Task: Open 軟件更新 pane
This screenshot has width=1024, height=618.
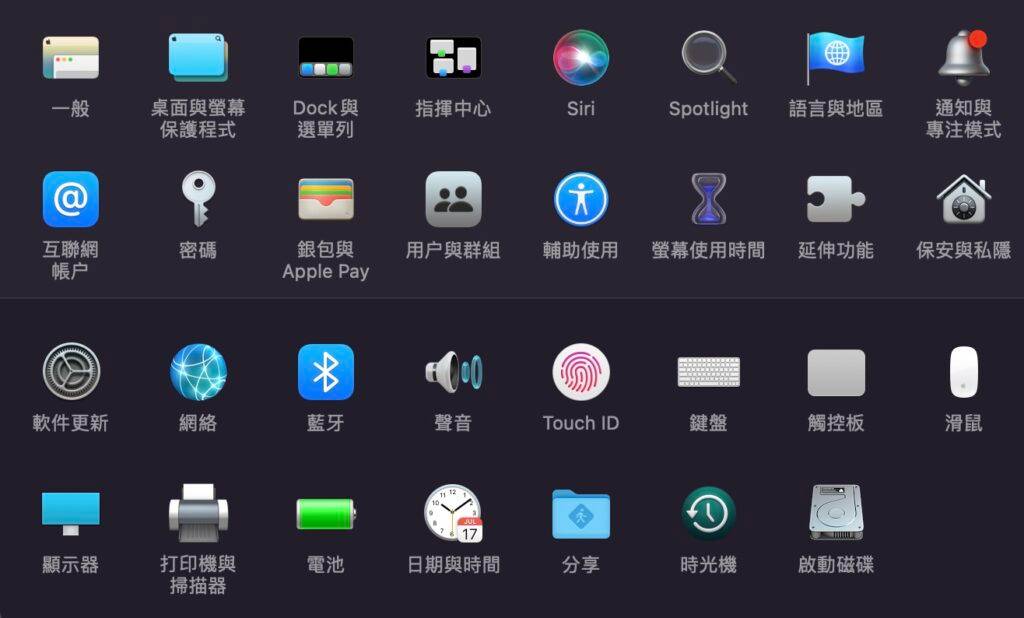Action: coord(70,372)
